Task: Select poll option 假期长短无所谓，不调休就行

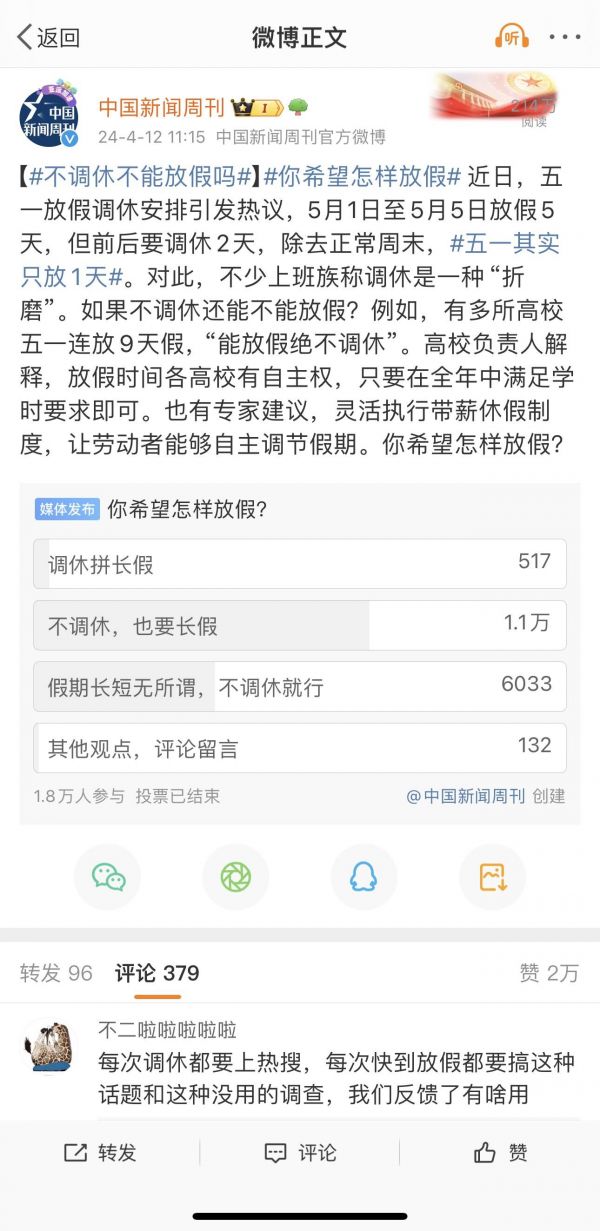Action: point(300,687)
